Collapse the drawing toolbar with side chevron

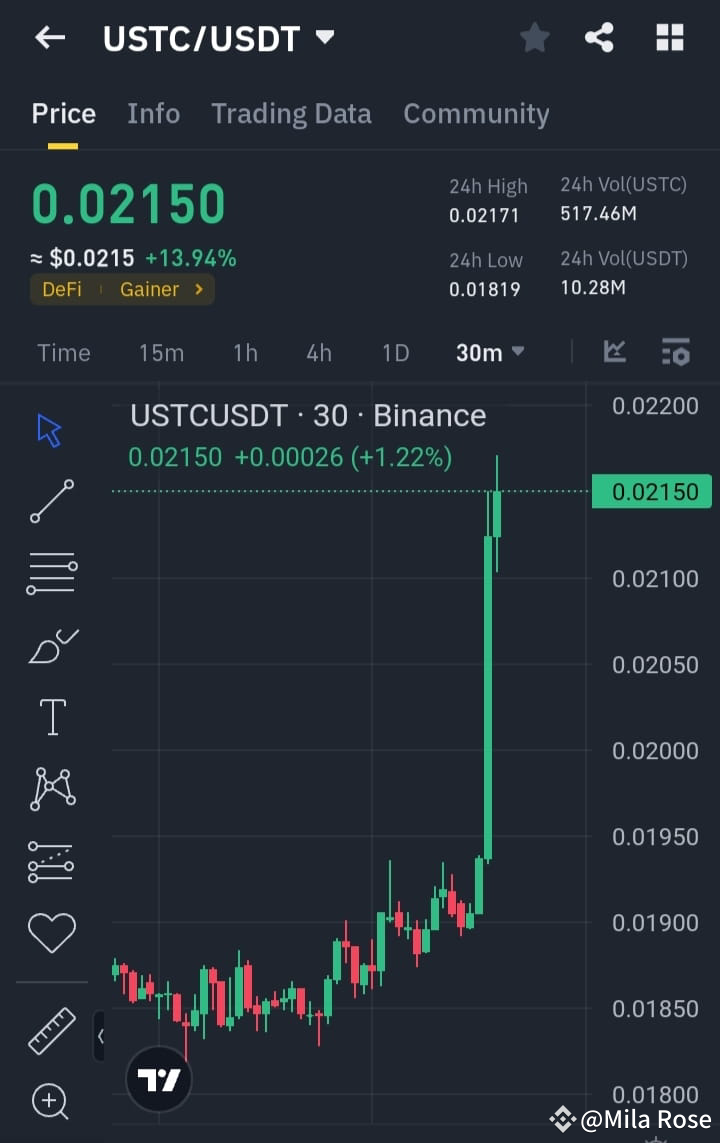pyautogui.click(x=100, y=1036)
